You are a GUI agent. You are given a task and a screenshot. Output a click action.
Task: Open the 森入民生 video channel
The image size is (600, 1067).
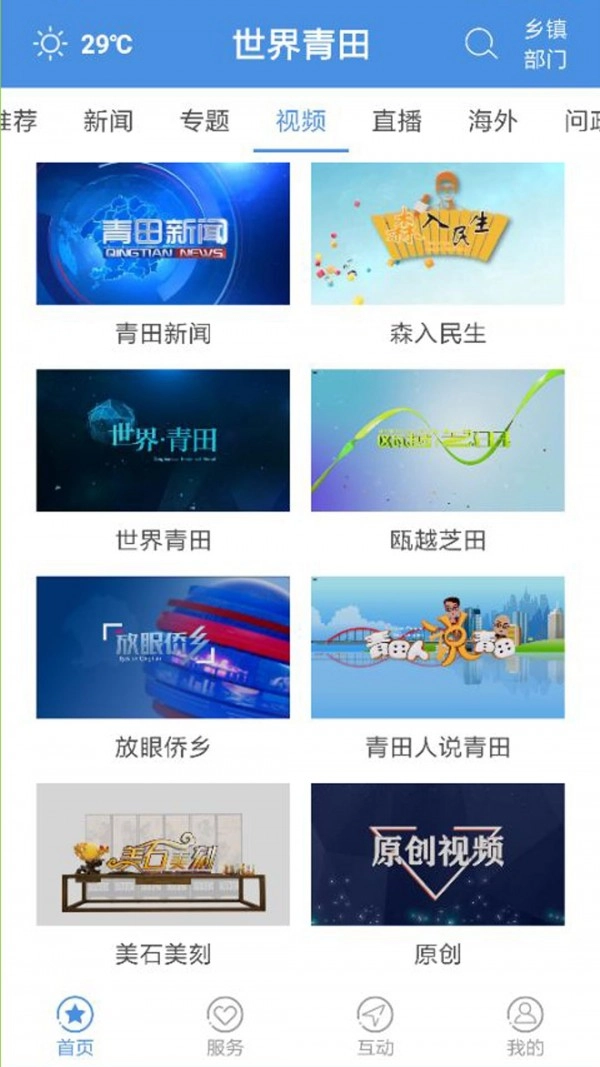tap(437, 234)
